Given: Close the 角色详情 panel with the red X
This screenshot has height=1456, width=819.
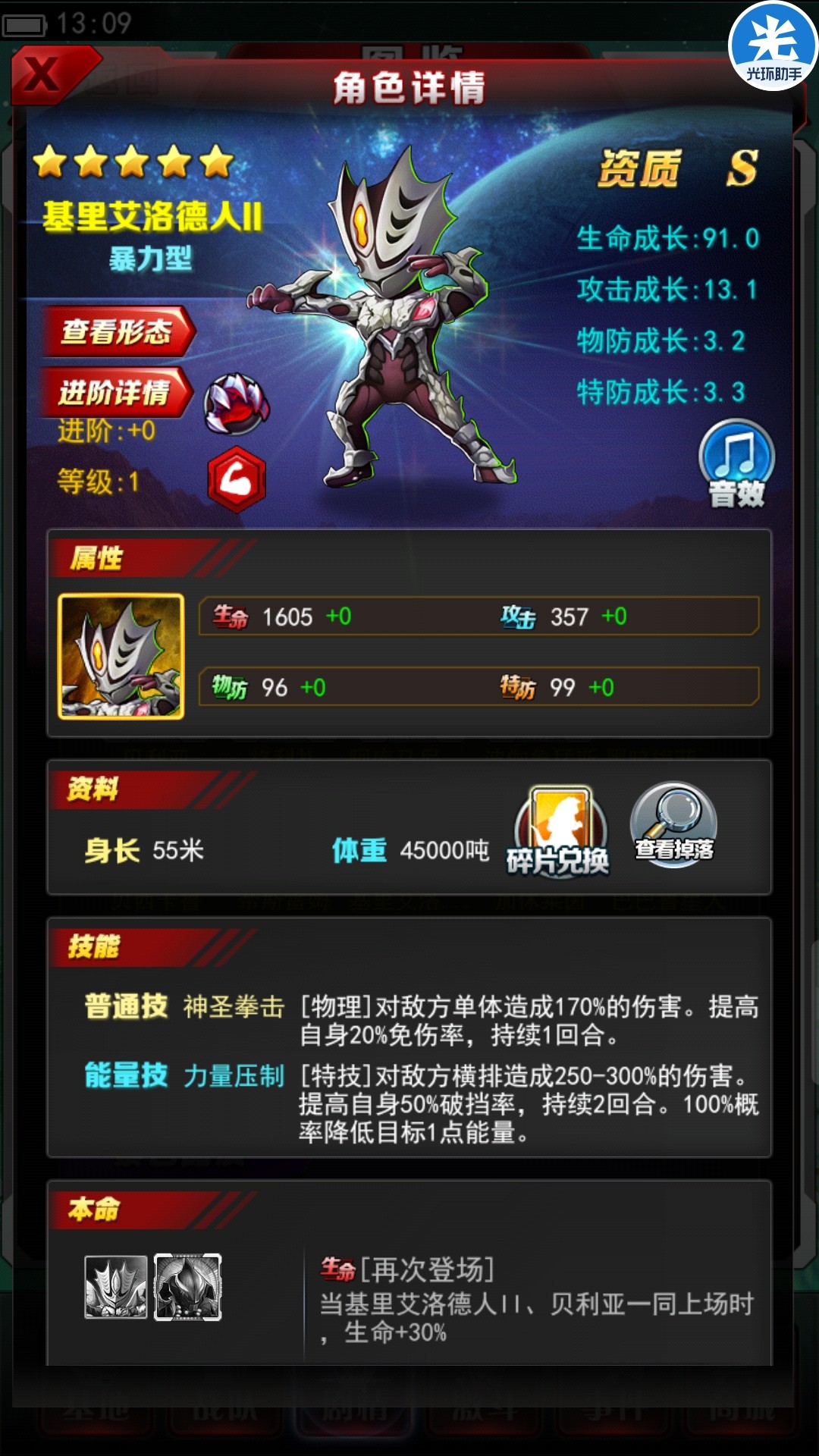Looking at the screenshot, I should tap(44, 74).
